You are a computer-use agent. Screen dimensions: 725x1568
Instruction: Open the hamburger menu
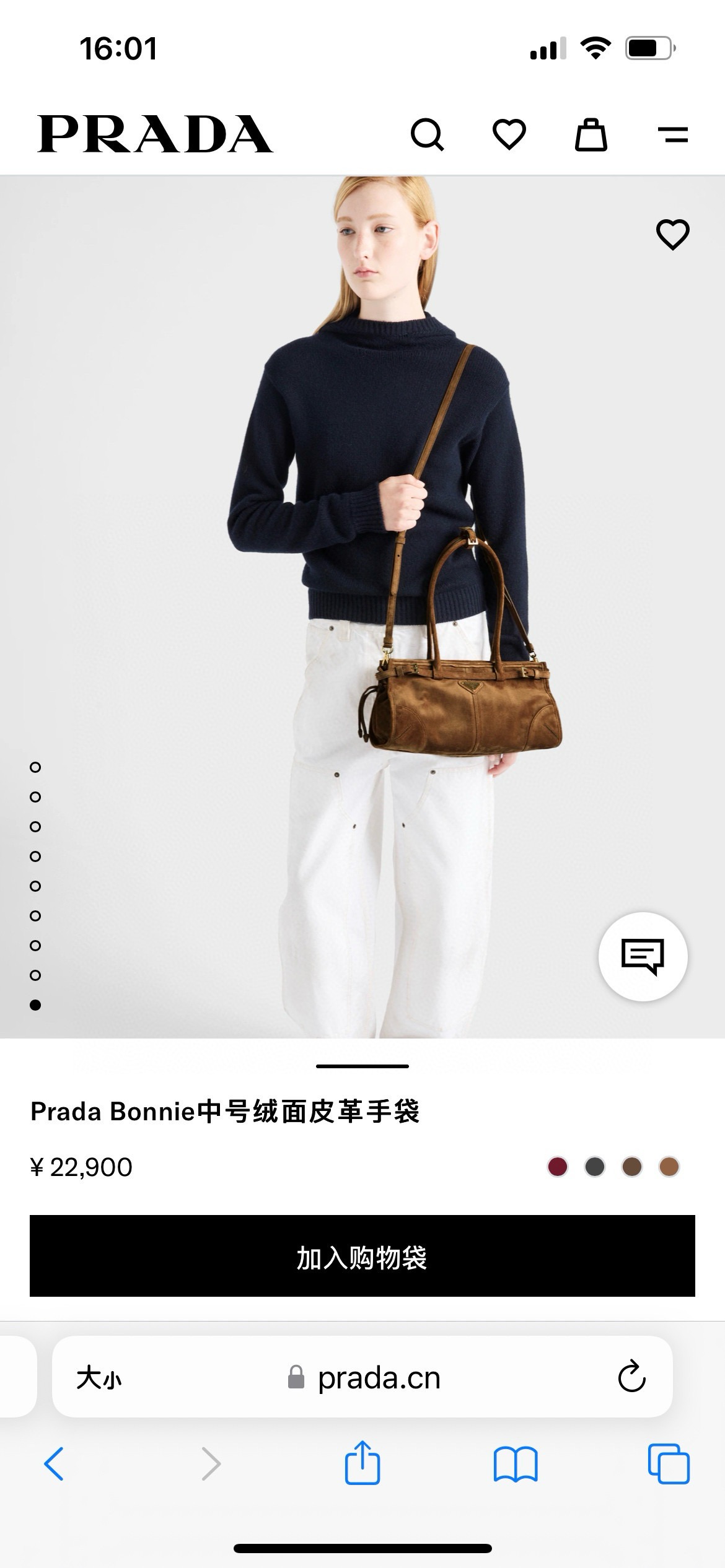click(672, 134)
